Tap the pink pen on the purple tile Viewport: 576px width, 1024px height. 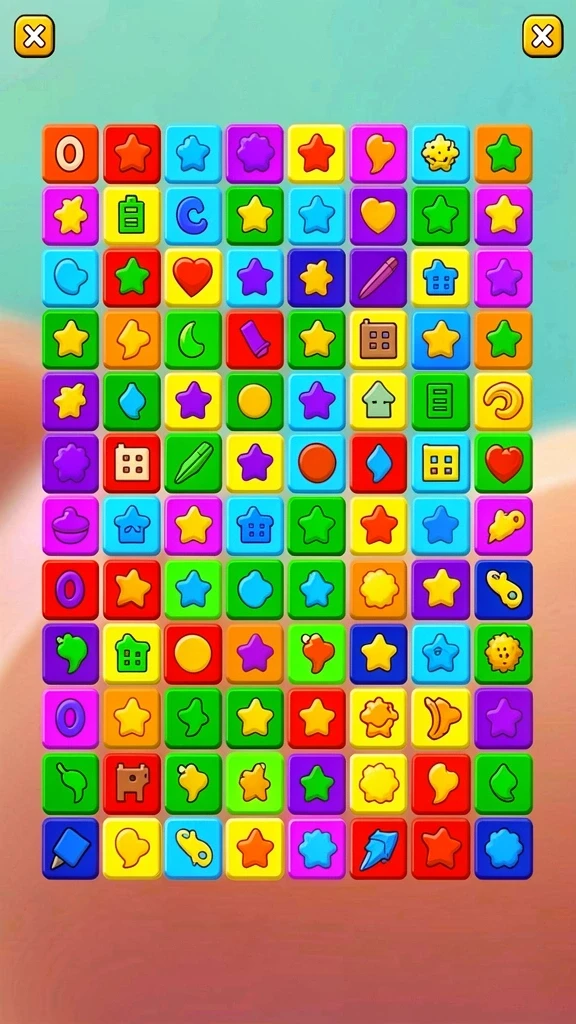point(378,278)
